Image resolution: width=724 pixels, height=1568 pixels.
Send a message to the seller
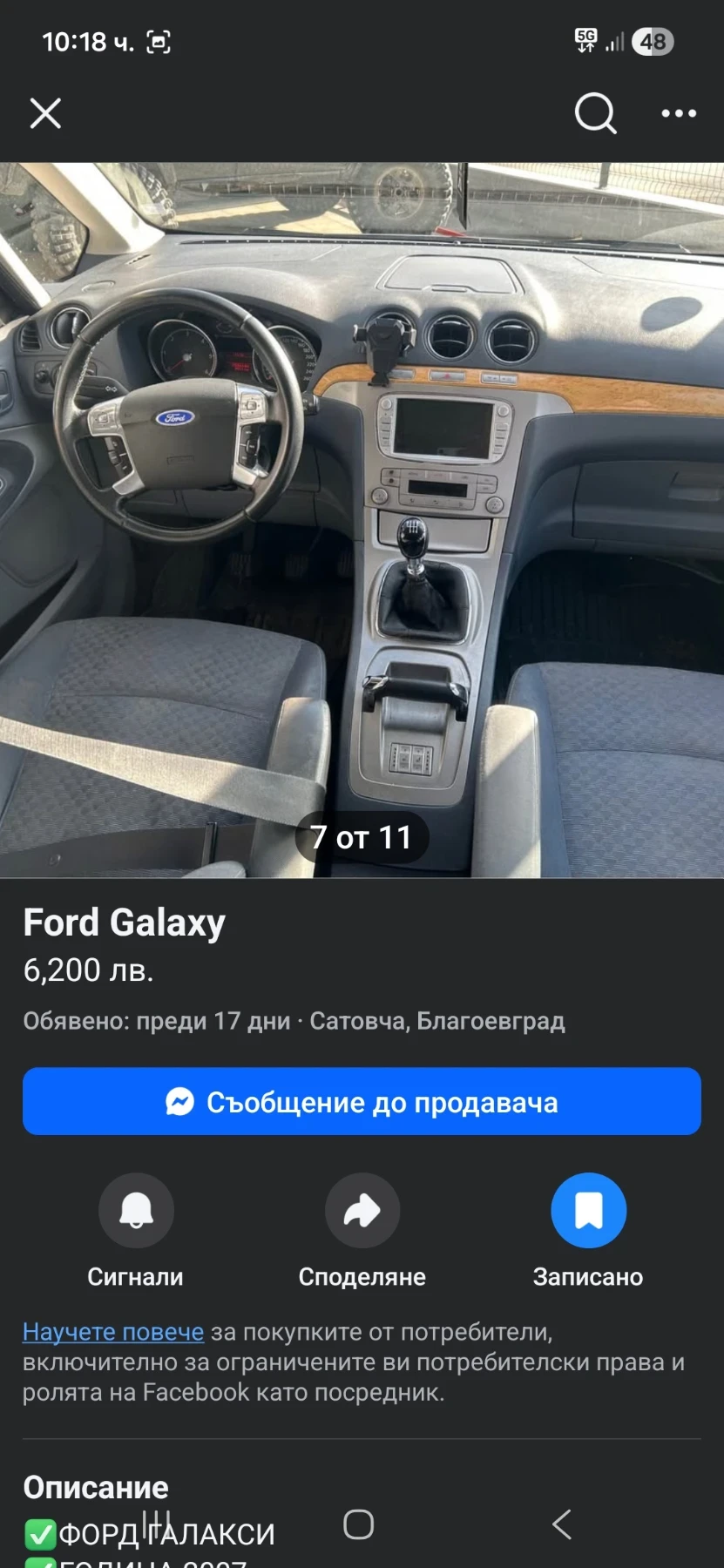(x=362, y=1101)
